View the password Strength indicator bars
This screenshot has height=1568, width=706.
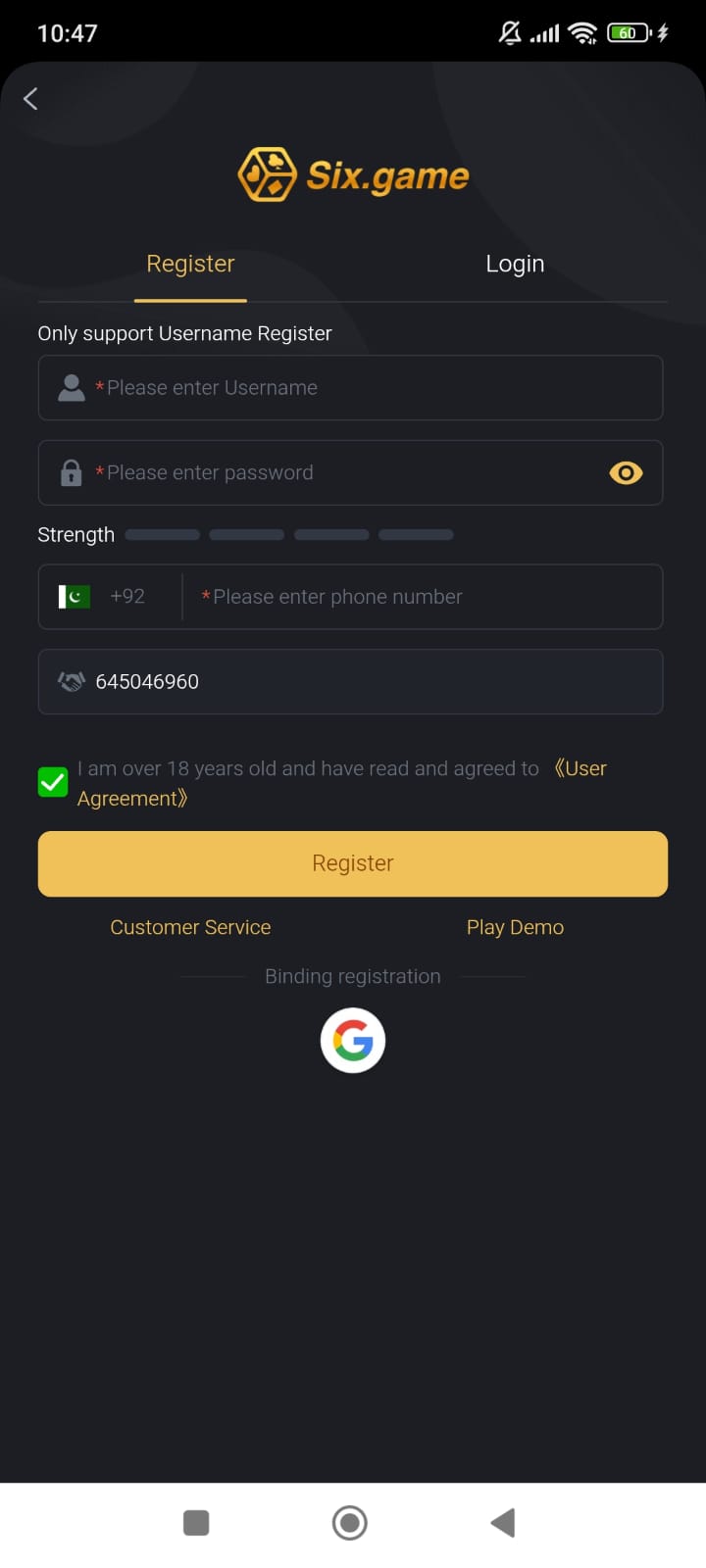tap(289, 534)
